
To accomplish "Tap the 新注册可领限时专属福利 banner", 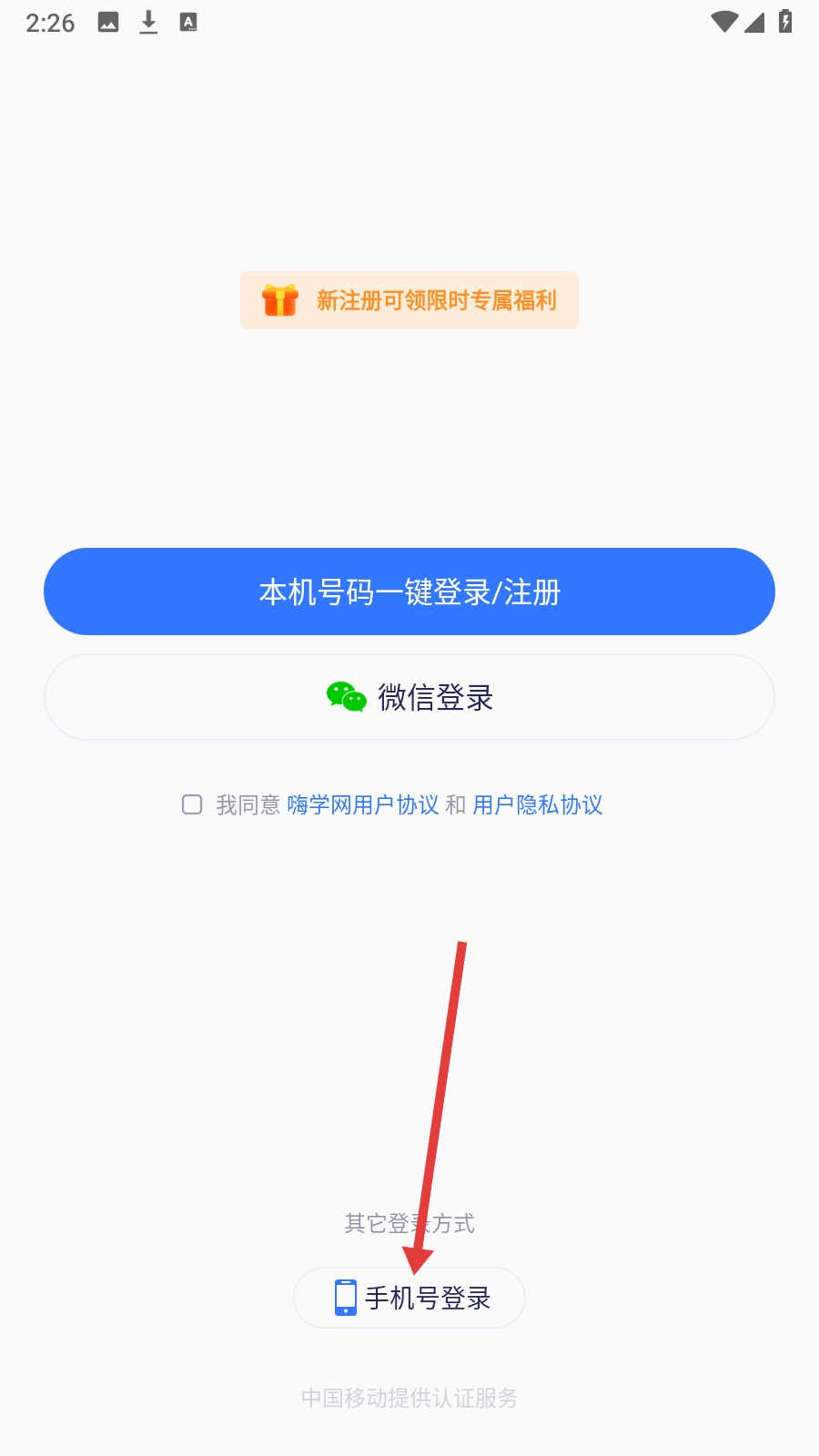I will pos(409,300).
